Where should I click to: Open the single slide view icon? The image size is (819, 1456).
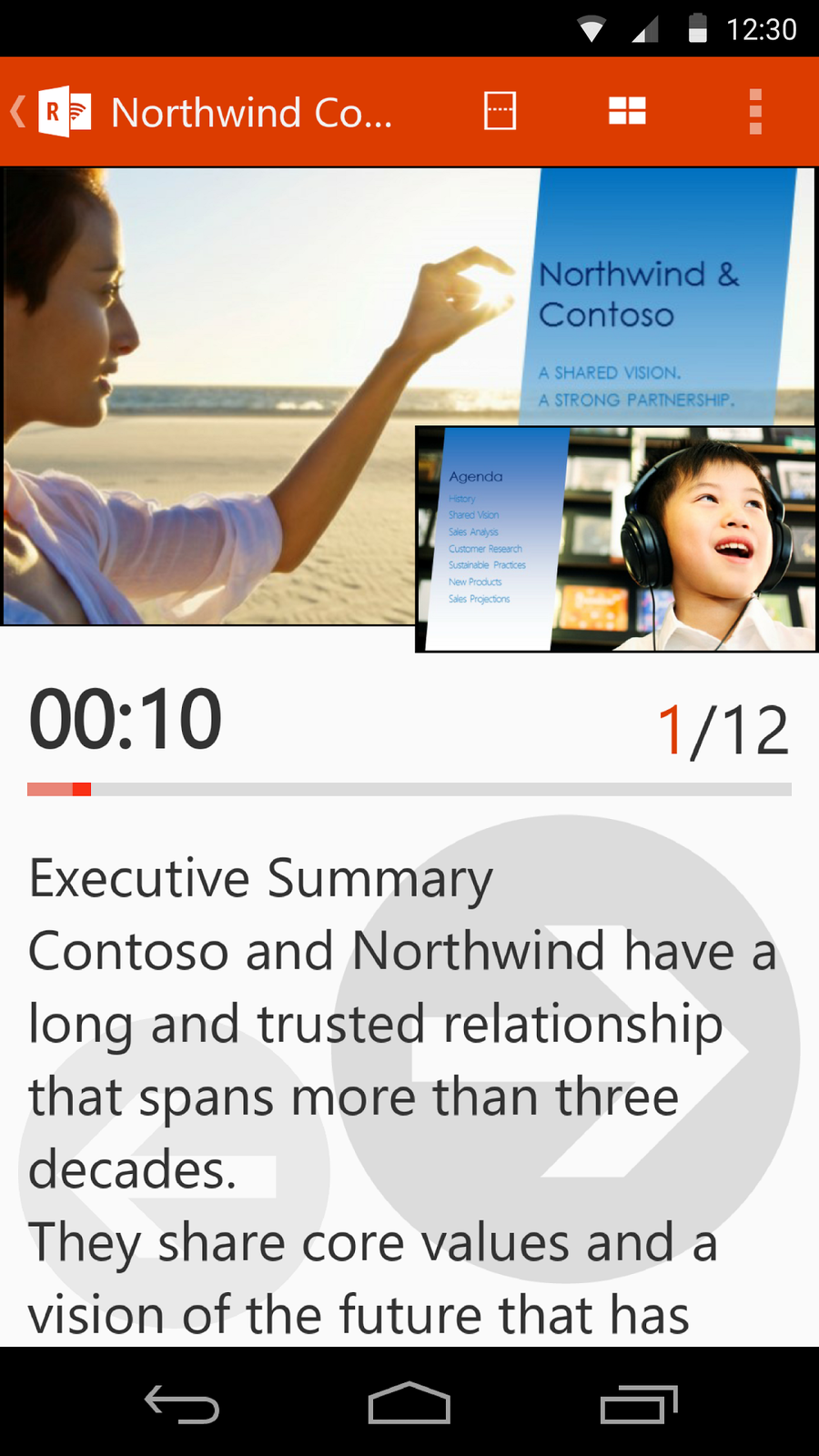point(500,112)
